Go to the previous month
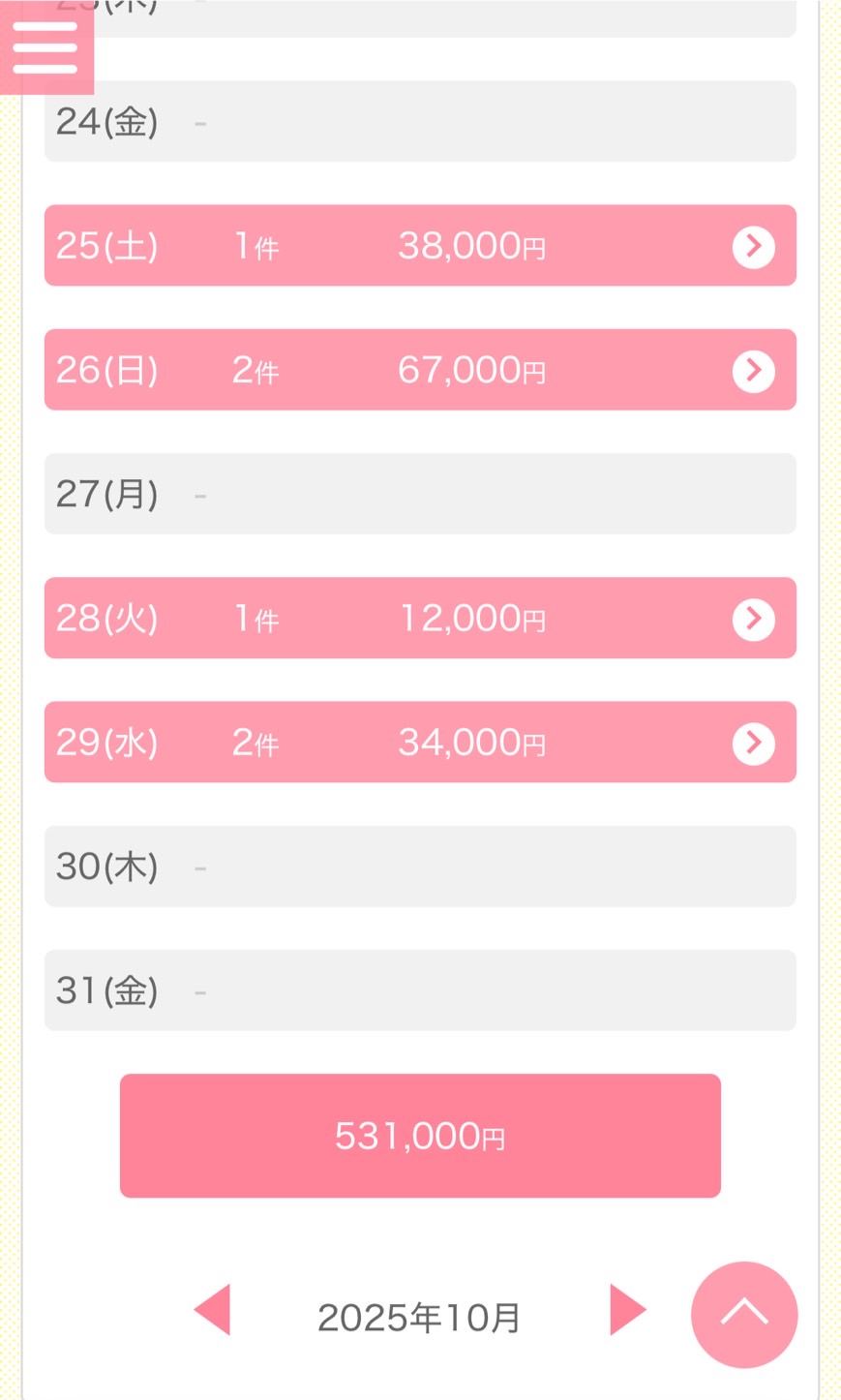This screenshot has width=841, height=1400. tap(213, 1310)
